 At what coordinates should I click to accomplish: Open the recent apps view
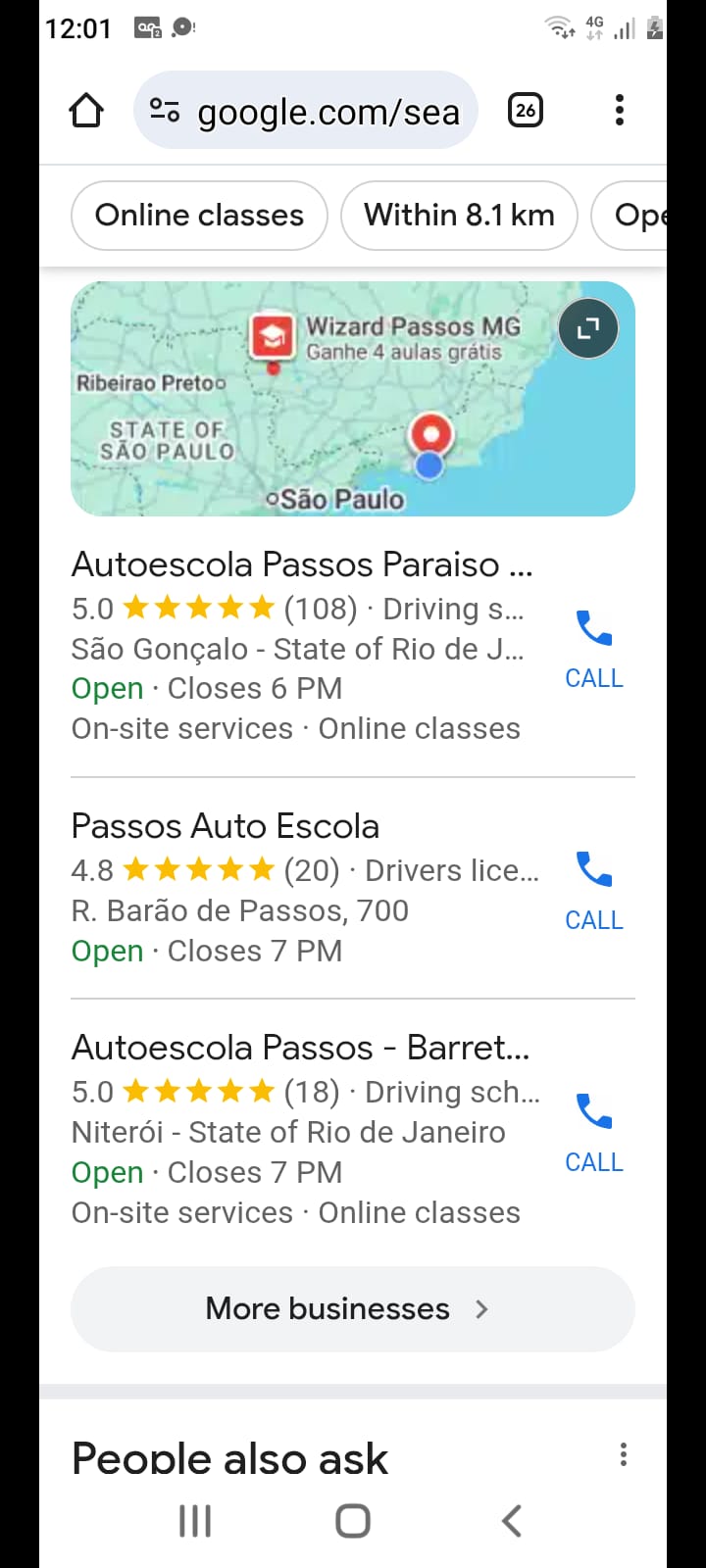pos(195,1521)
